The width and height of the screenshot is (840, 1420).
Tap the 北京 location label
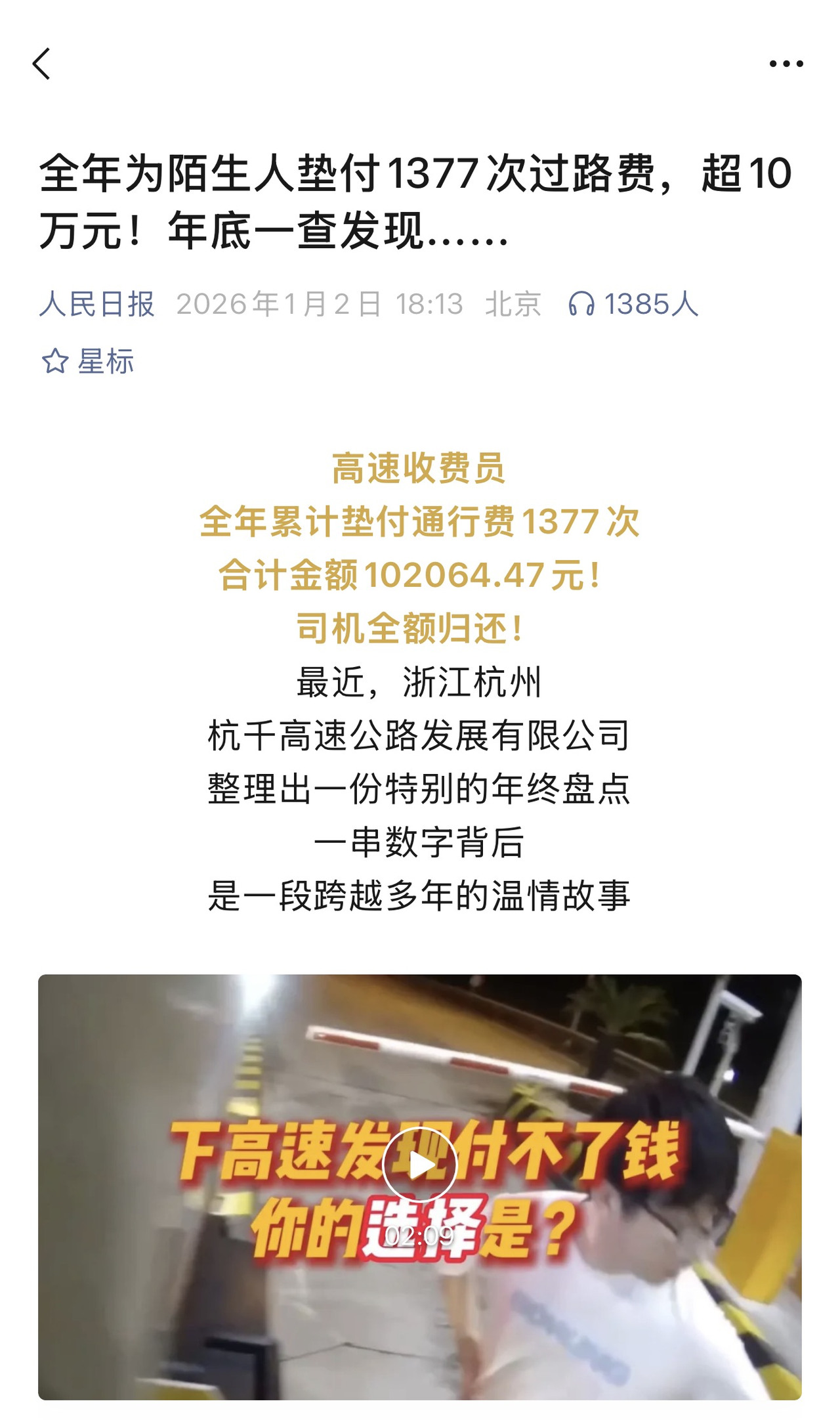[x=513, y=303]
